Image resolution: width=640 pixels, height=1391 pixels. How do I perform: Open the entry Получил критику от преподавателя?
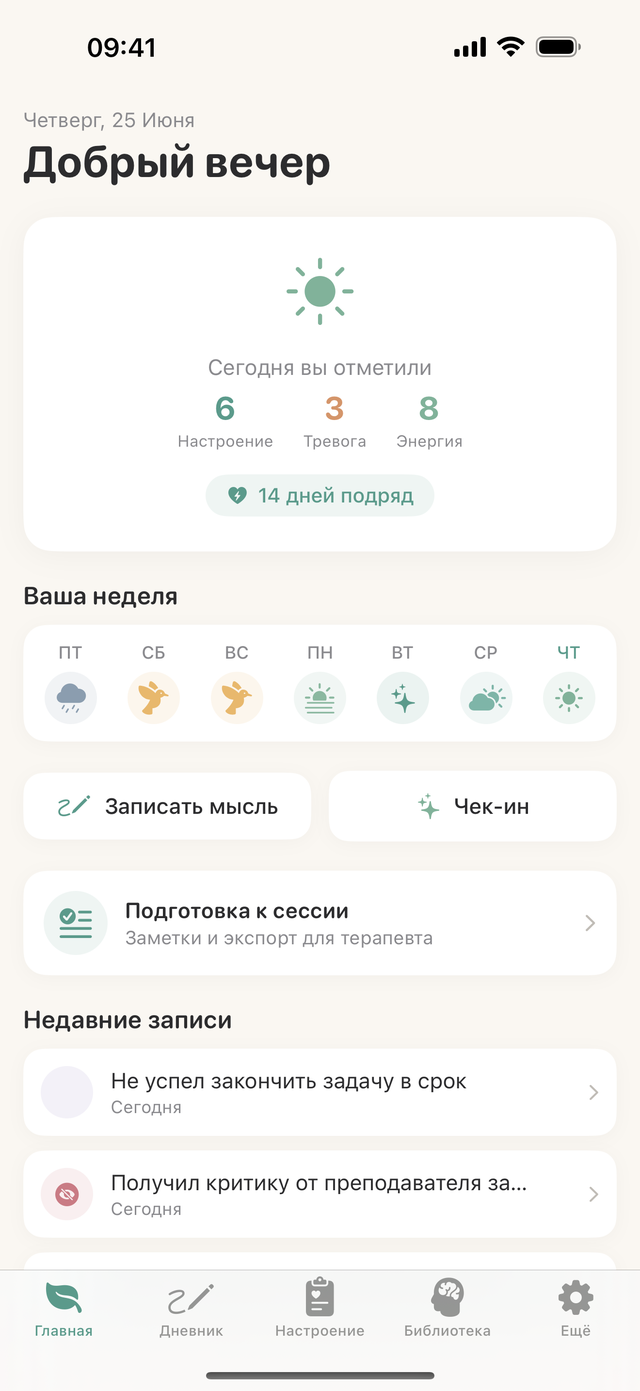320,1194
